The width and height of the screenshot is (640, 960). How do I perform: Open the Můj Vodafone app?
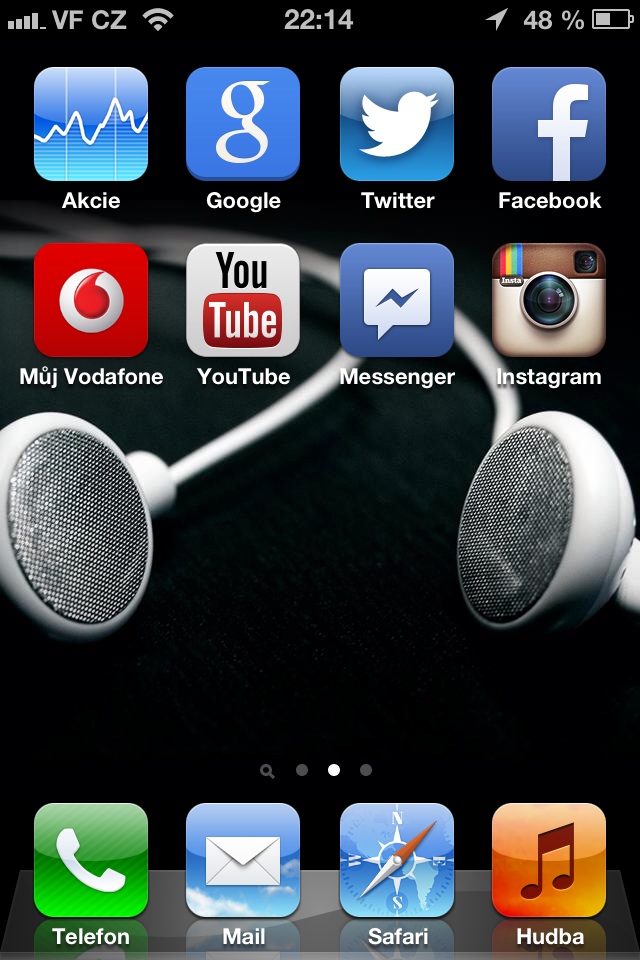pyautogui.click(x=91, y=300)
